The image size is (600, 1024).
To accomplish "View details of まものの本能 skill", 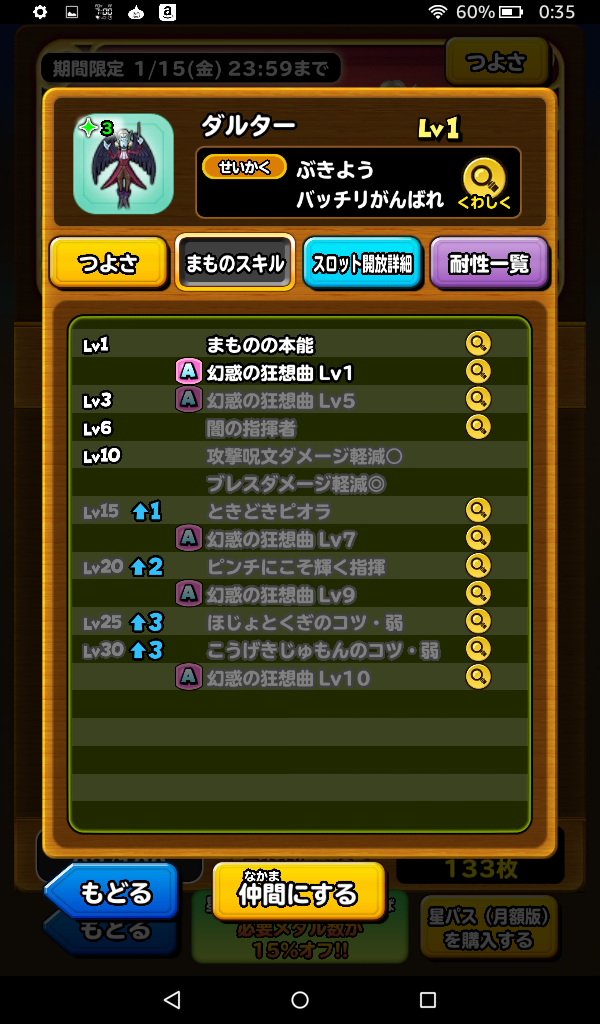I will 479,345.
